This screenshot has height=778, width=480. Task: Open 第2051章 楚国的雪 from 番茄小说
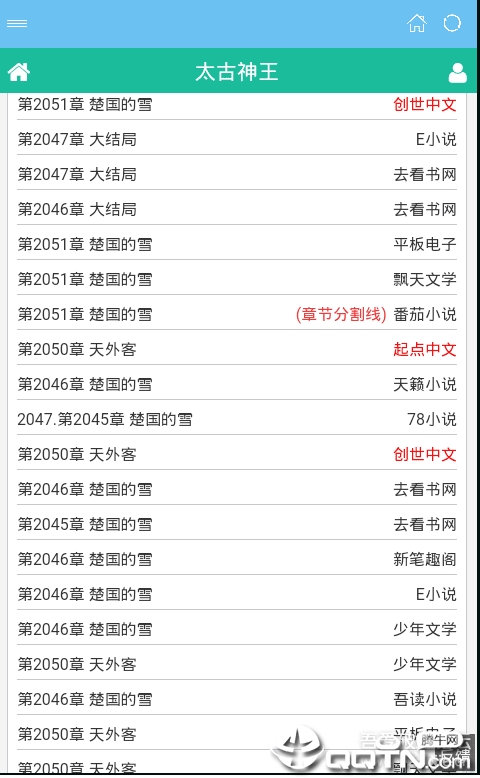pyautogui.click(x=237, y=314)
